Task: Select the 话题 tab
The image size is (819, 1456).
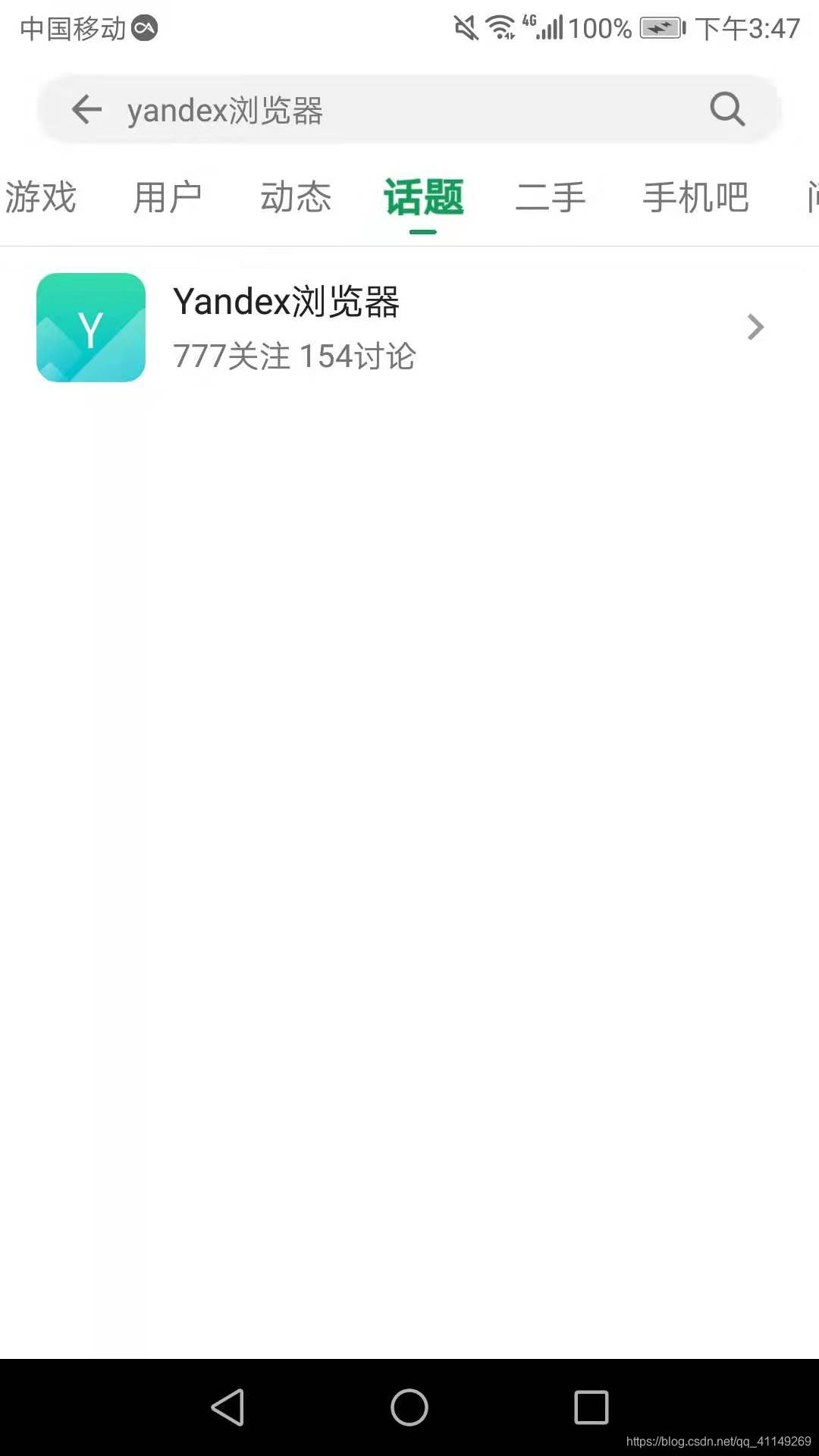Action: coord(423,198)
